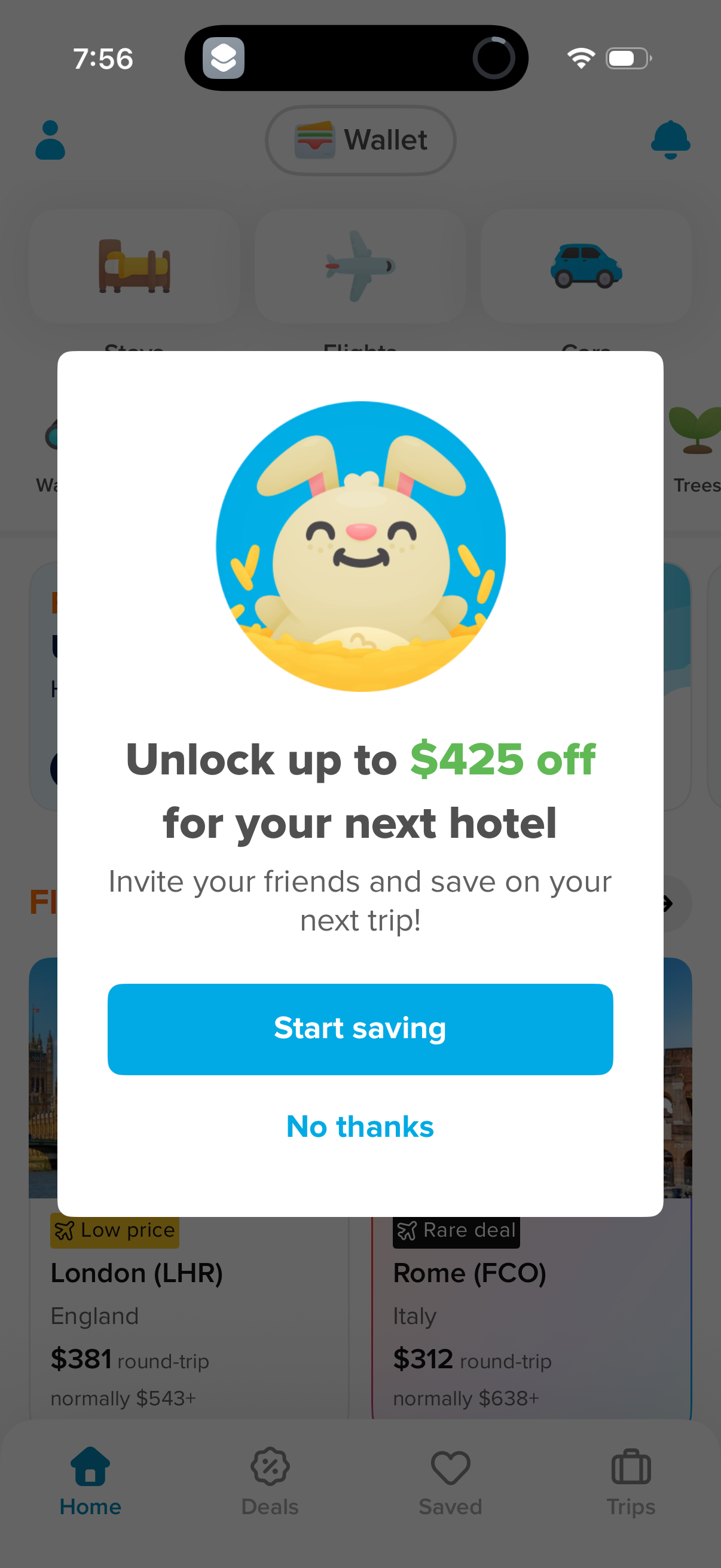Tap the bunny mascot illustration
This screenshot has width=721, height=1568.
tap(360, 547)
